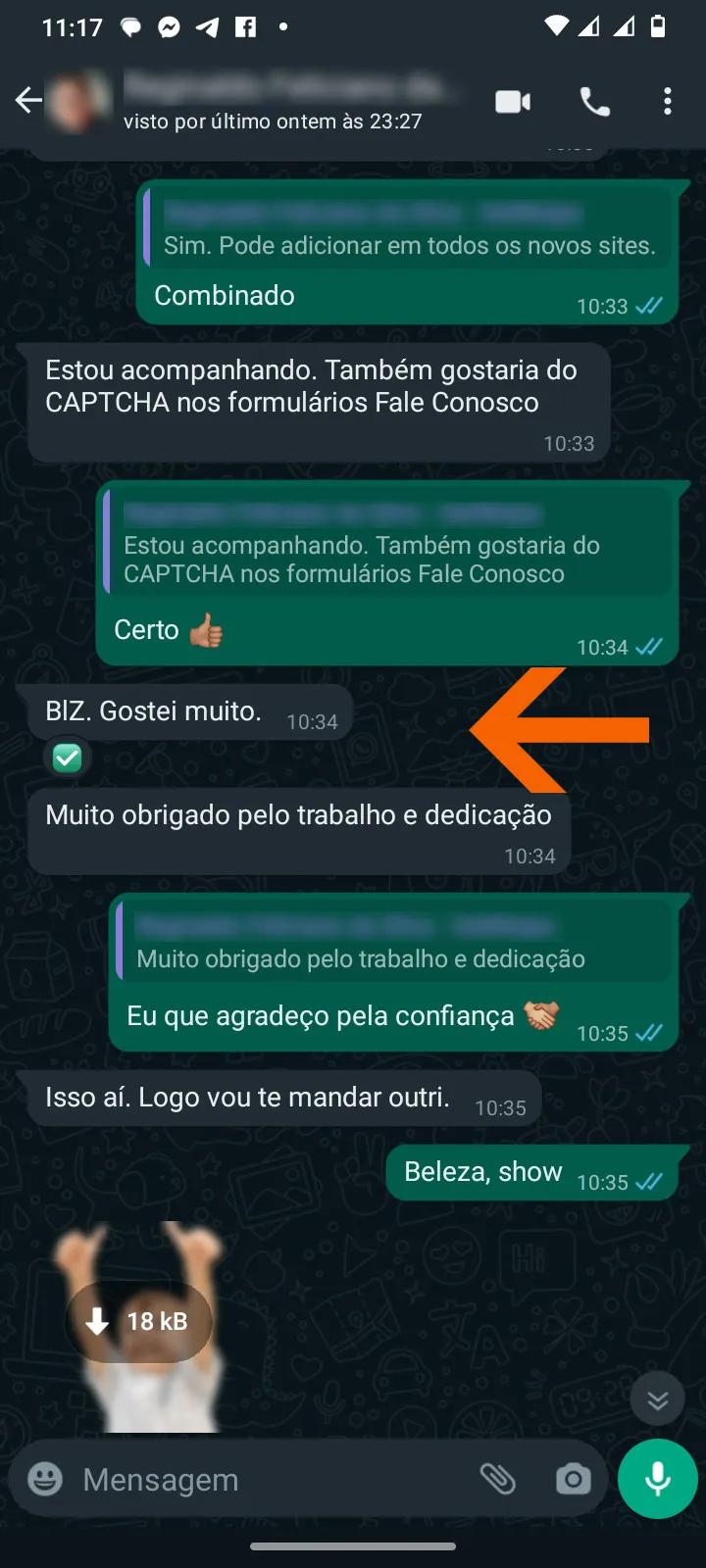The image size is (706, 1568).
Task: Start a video call with the contact
Action: (512, 100)
